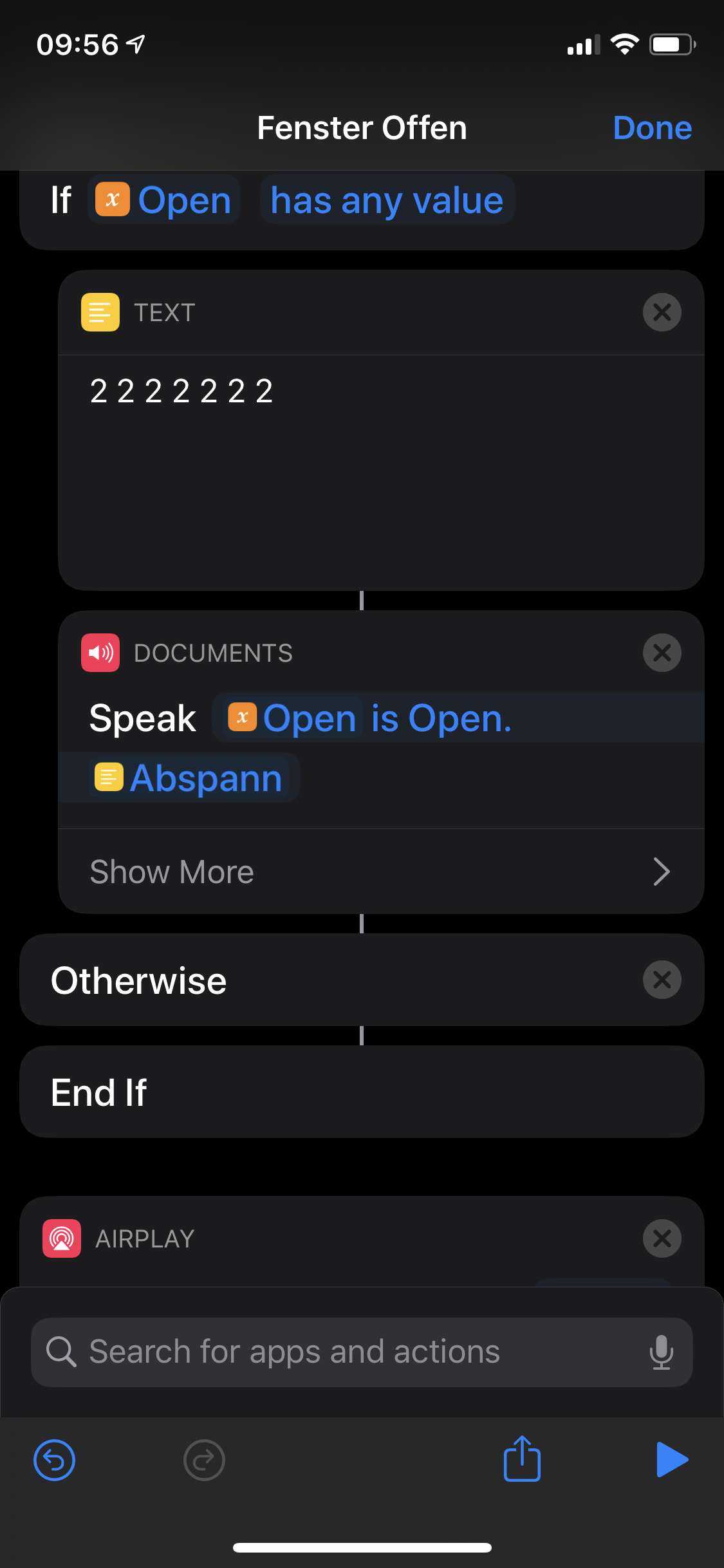Expand Show More in the Speak action
This screenshot has height=1568, width=724.
click(x=380, y=872)
